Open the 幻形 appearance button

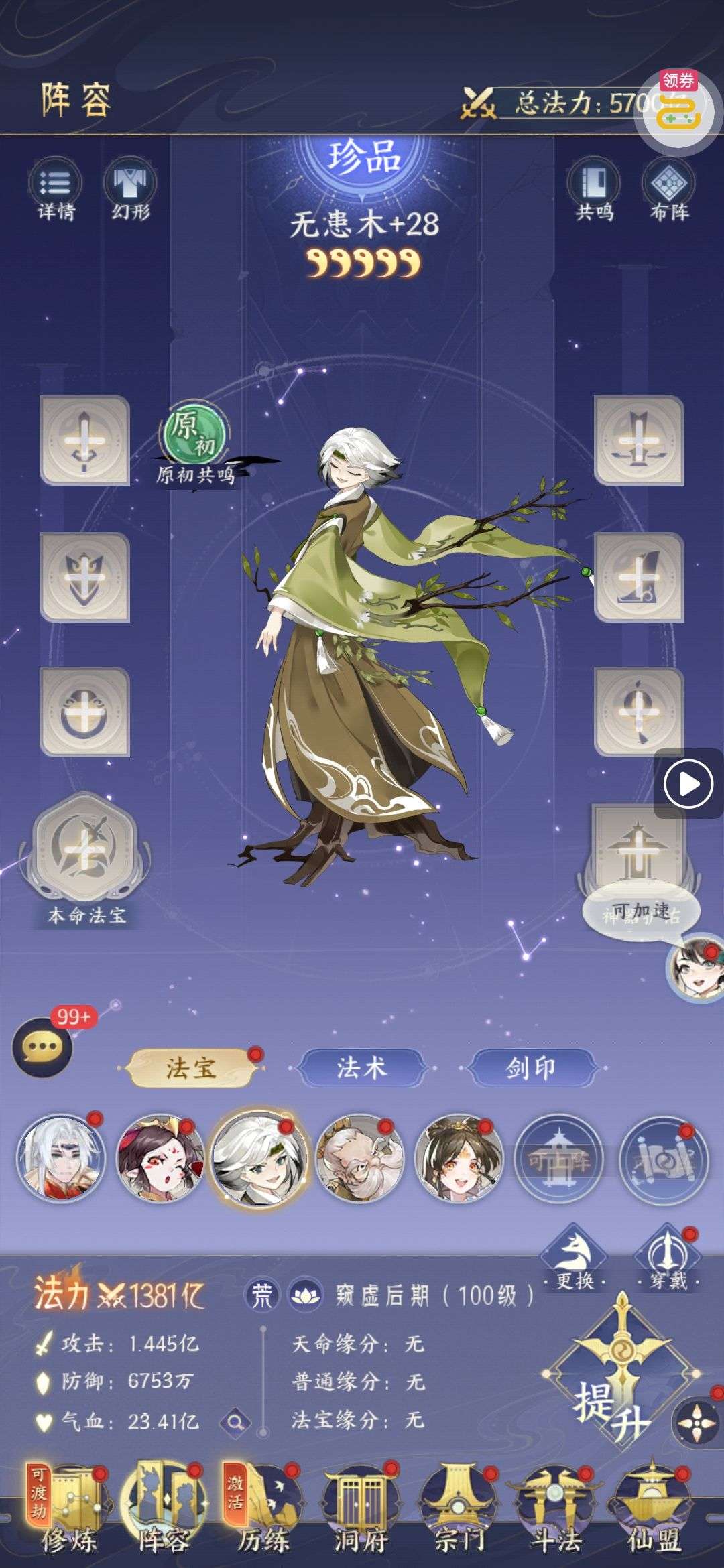click(x=130, y=188)
